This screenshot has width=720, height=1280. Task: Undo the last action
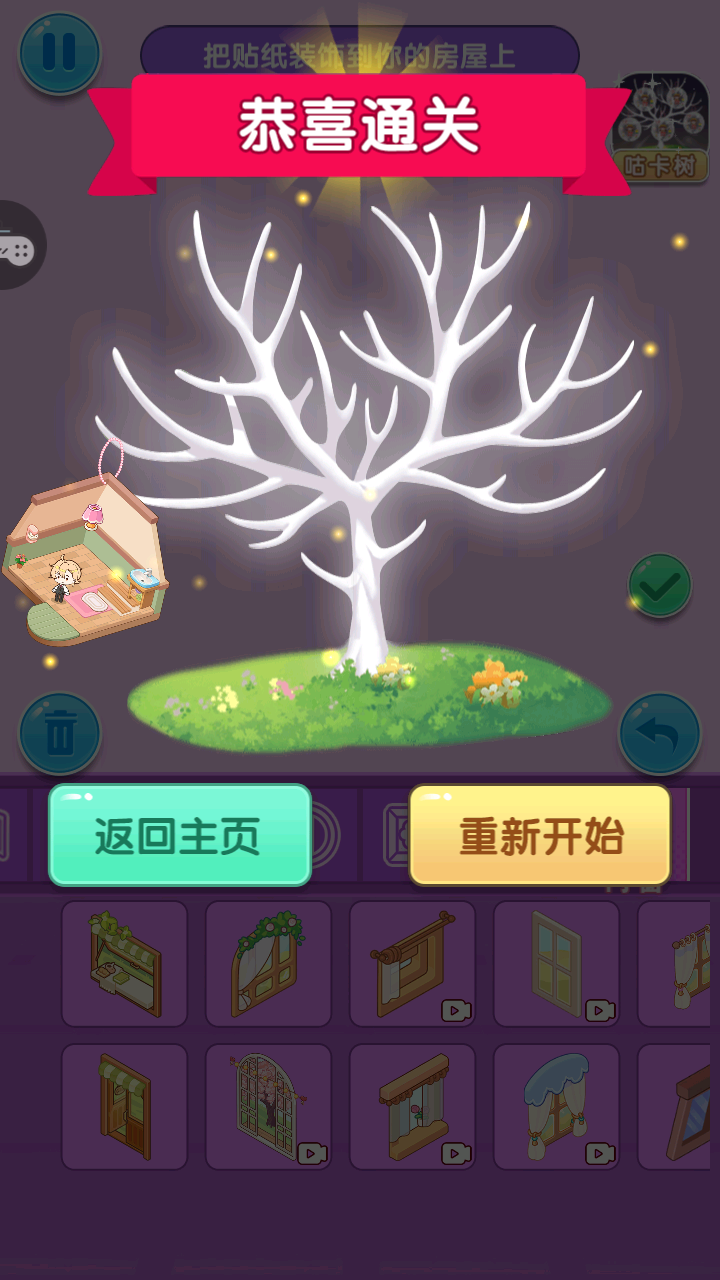pyautogui.click(x=660, y=733)
